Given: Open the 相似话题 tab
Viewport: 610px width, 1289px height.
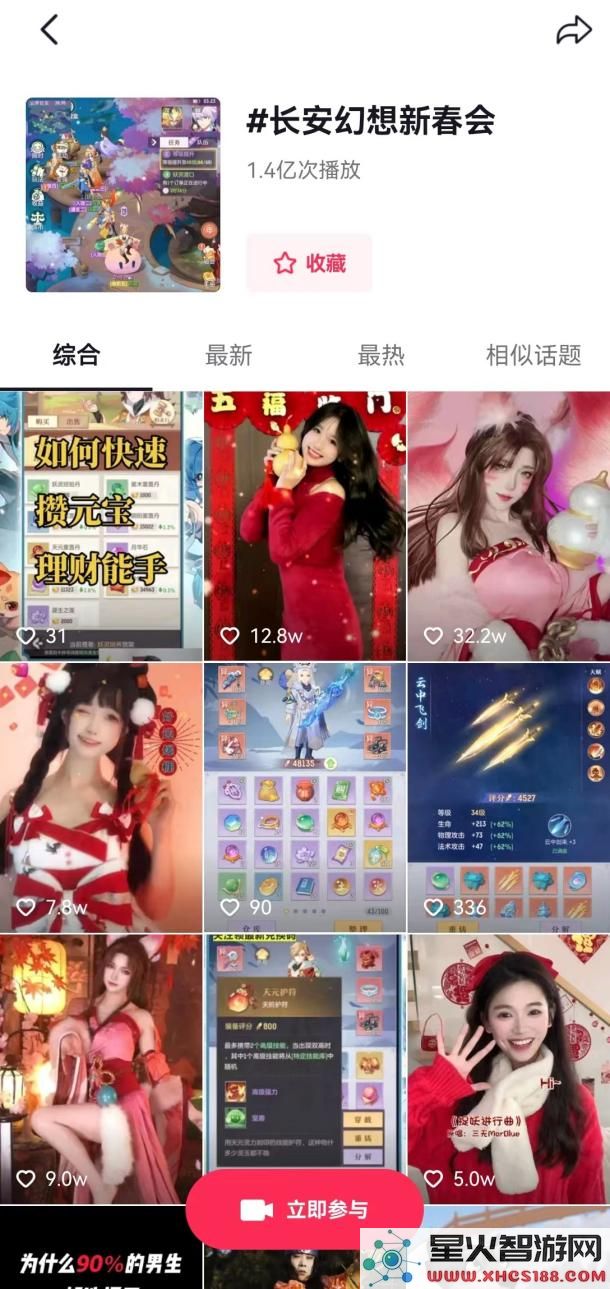Looking at the screenshot, I should pos(533,355).
